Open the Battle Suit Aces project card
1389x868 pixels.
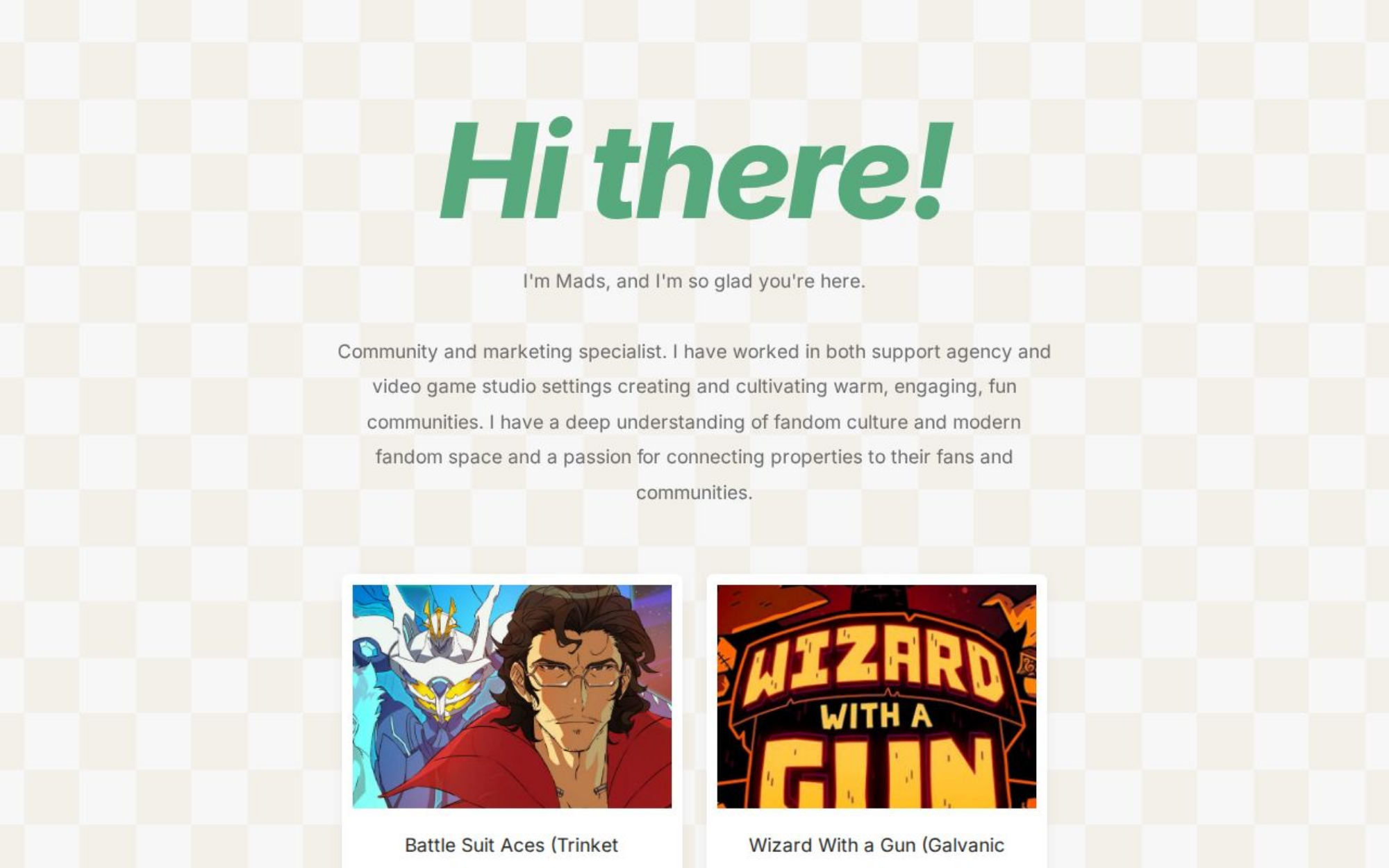pos(512,696)
